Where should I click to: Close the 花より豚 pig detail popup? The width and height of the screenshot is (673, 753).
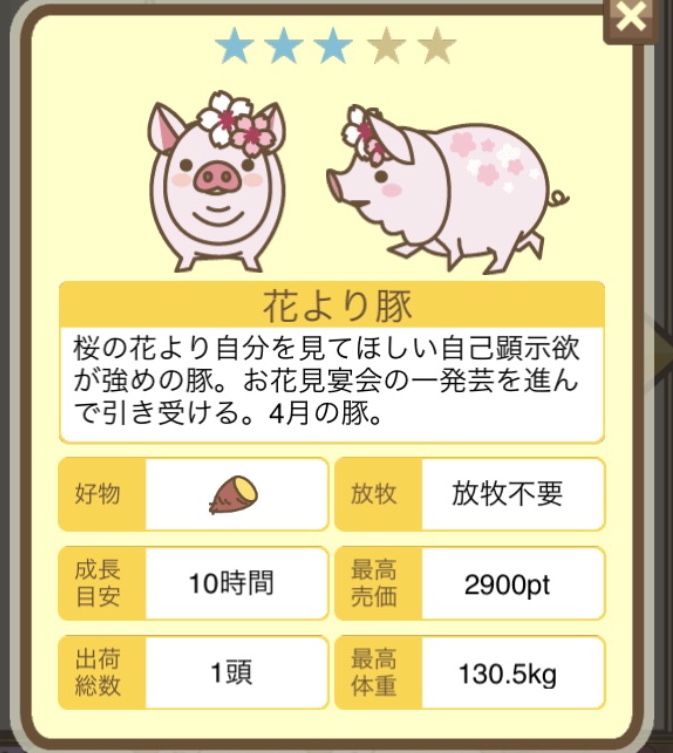(633, 18)
